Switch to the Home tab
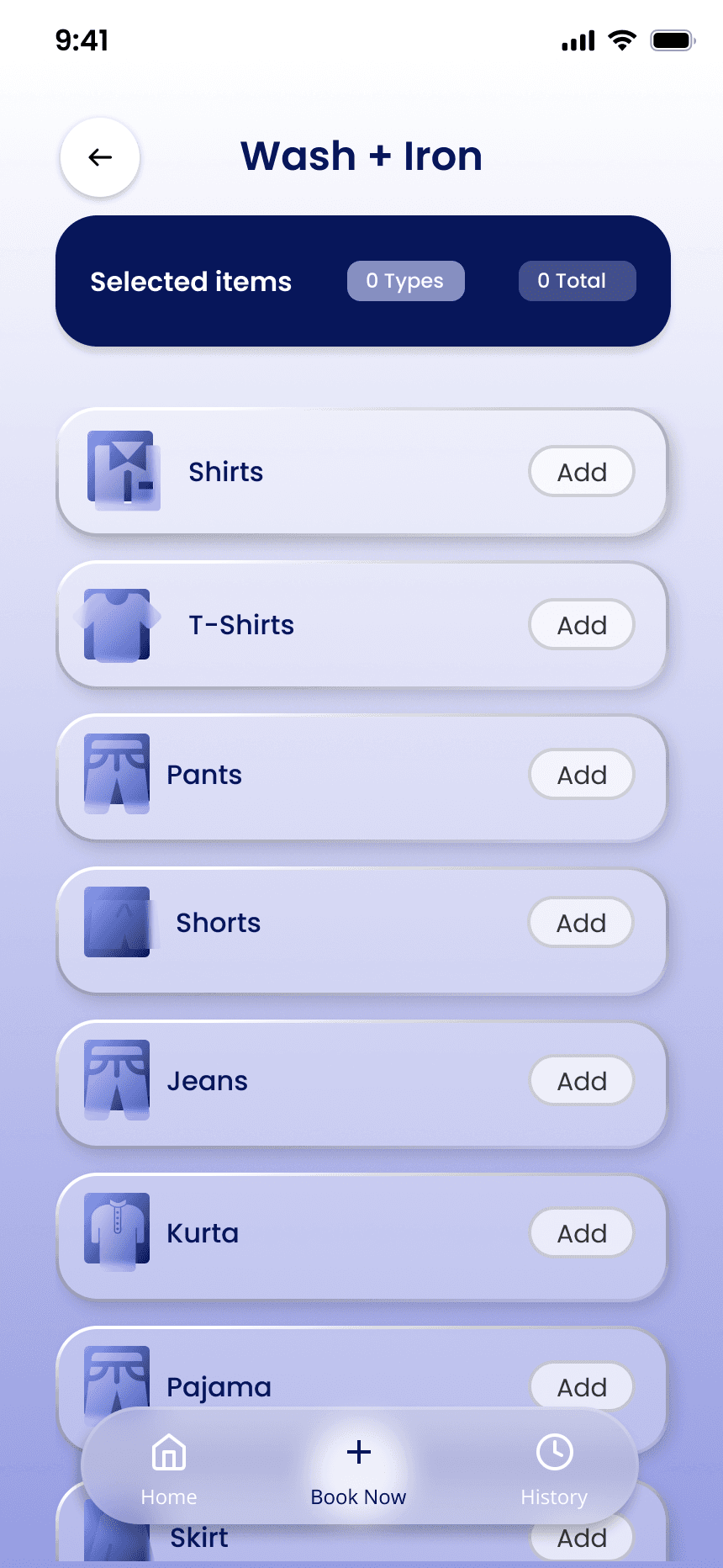This screenshot has width=723, height=1568. (169, 1469)
